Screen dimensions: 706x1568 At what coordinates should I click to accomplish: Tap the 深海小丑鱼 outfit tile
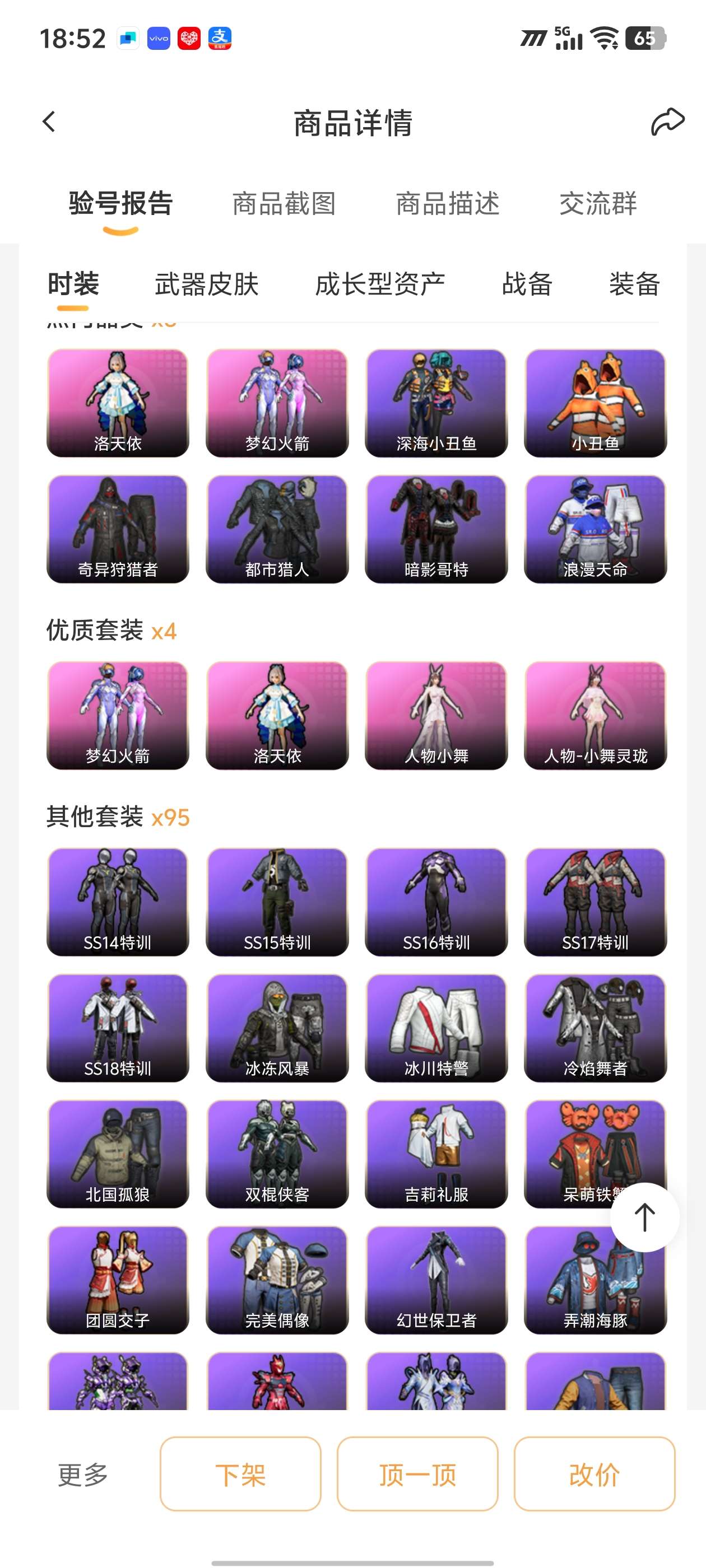[436, 403]
